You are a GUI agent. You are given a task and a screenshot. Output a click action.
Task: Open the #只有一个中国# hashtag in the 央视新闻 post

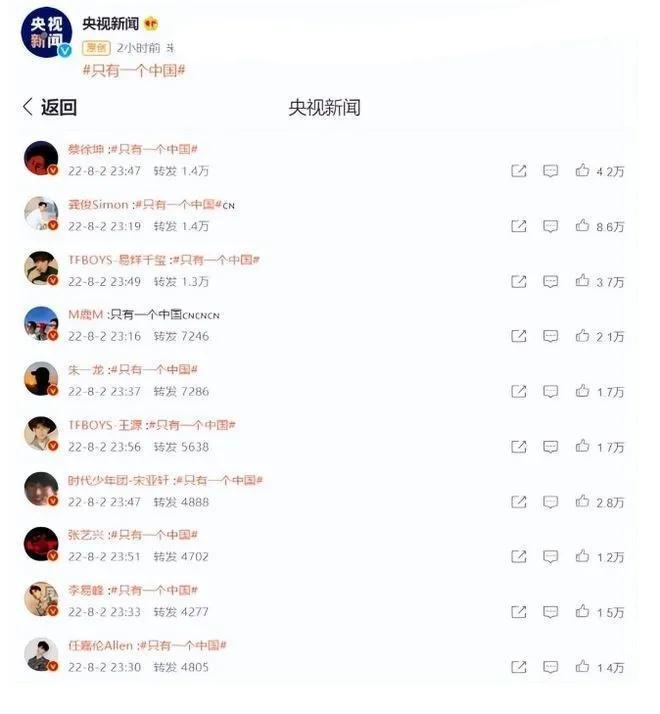pos(134,70)
